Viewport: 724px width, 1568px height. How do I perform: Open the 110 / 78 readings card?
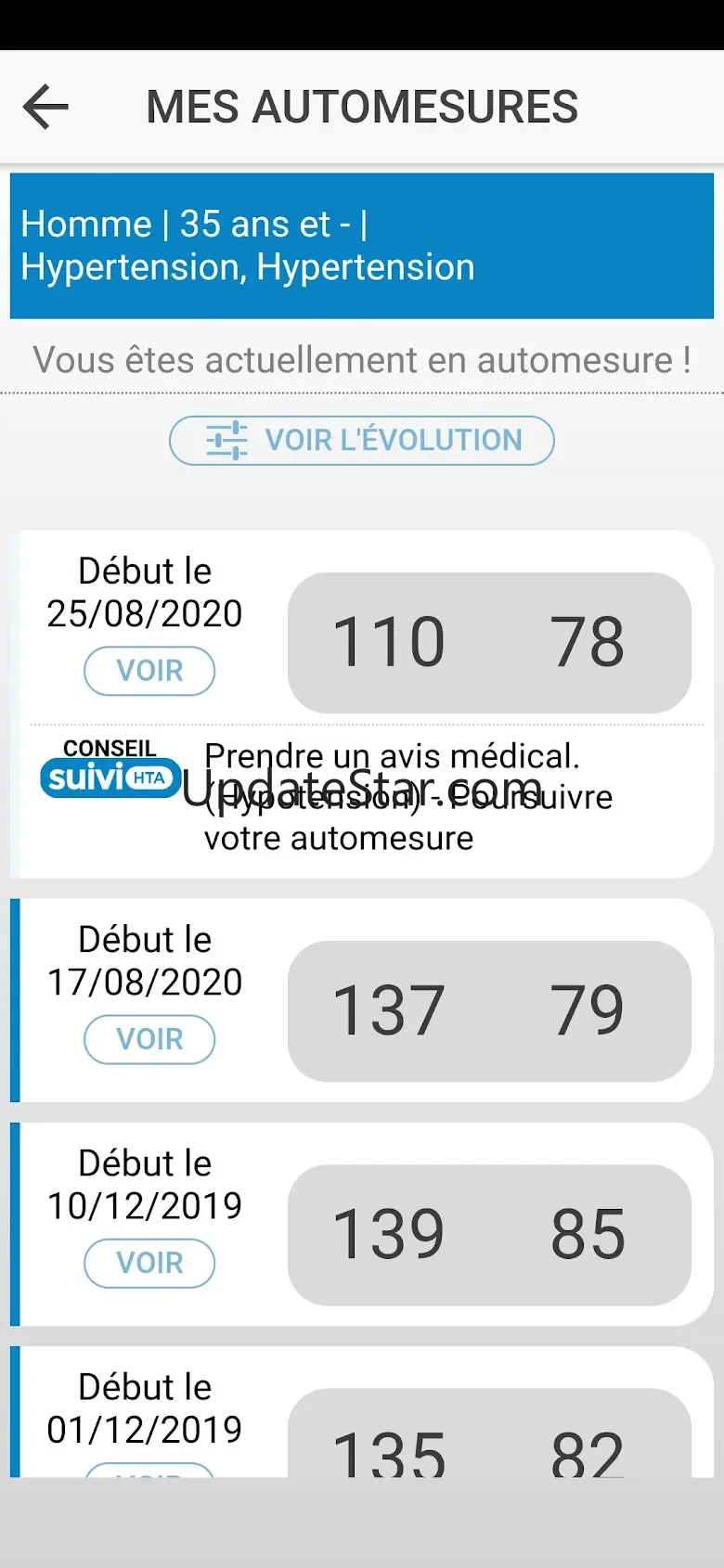point(489,642)
